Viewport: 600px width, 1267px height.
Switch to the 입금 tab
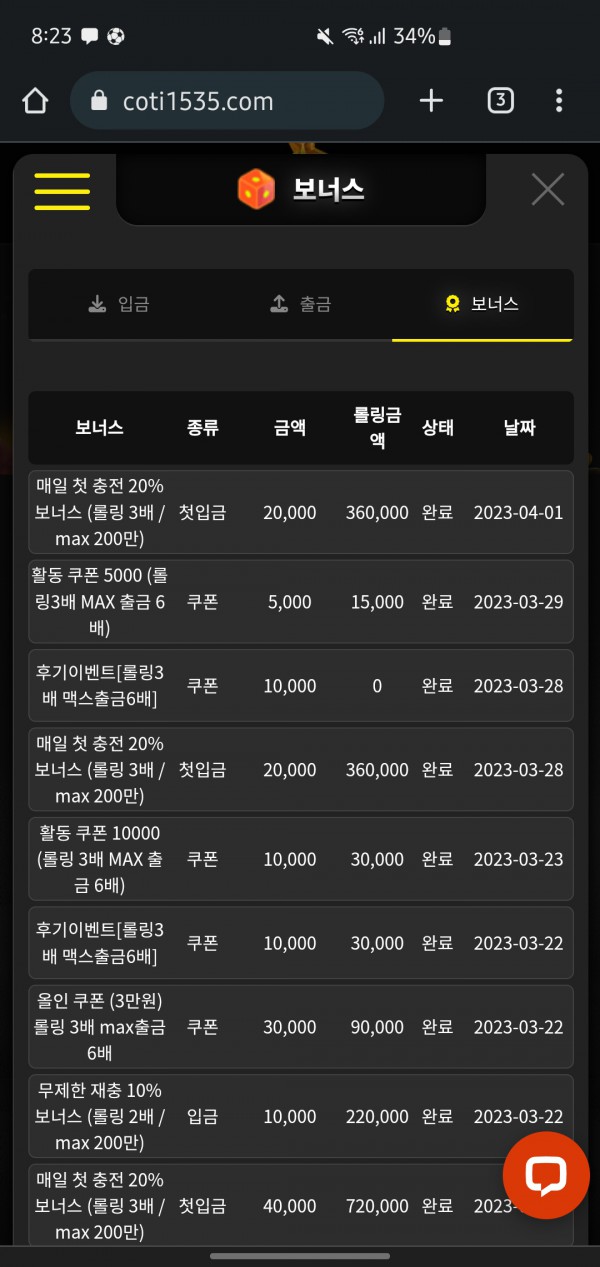tap(119, 304)
